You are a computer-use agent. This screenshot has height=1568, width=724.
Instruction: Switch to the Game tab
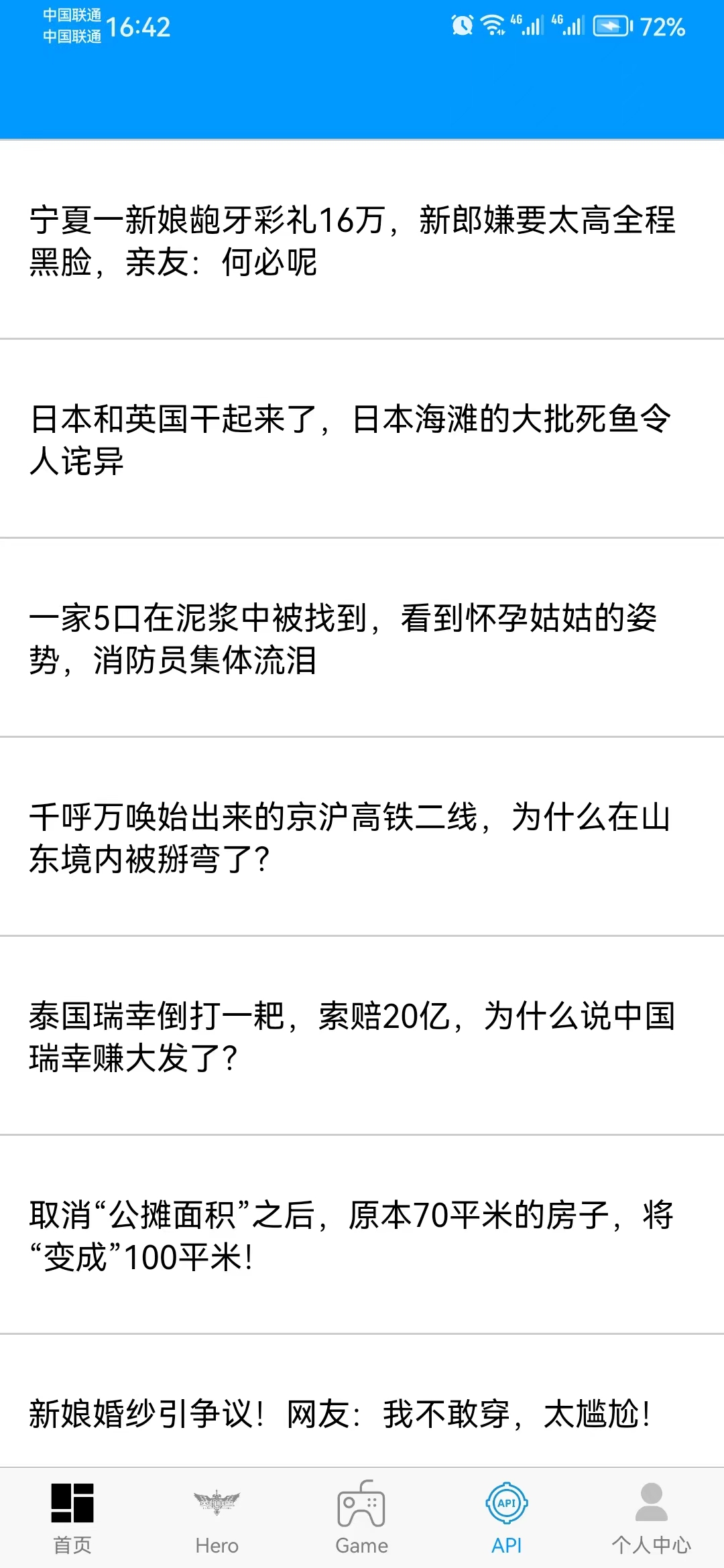(x=362, y=1518)
